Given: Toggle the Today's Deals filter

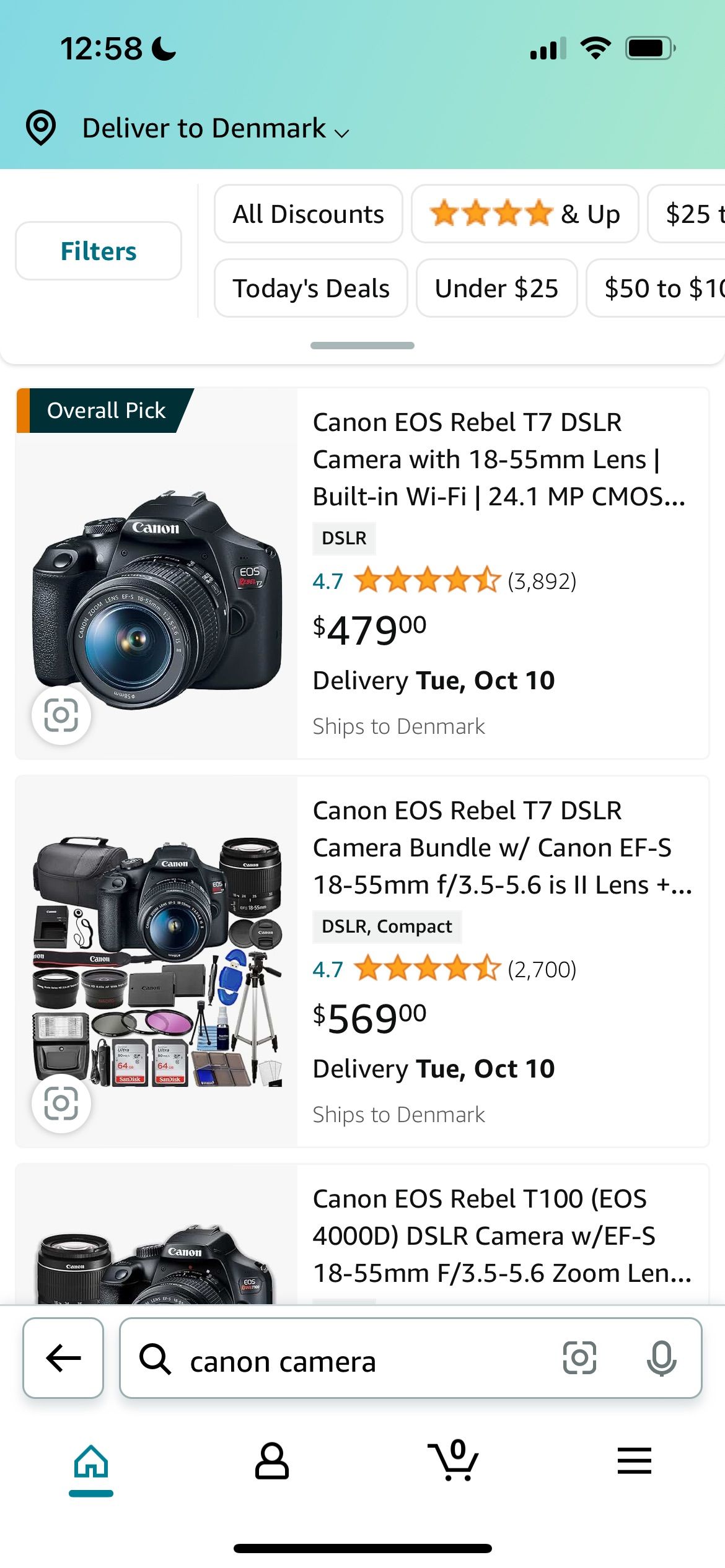Looking at the screenshot, I should point(310,288).
